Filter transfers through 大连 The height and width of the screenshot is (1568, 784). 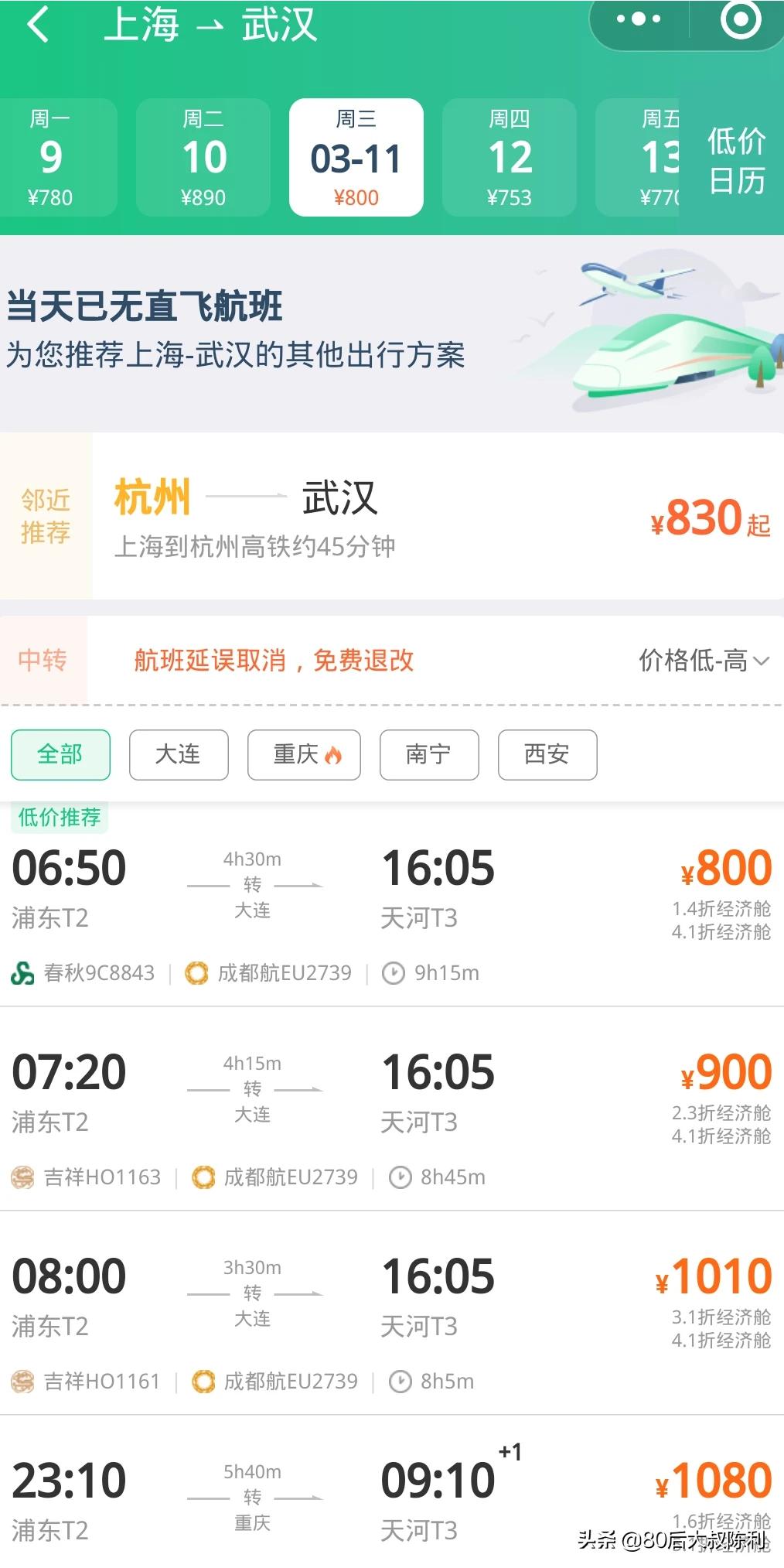coord(179,754)
